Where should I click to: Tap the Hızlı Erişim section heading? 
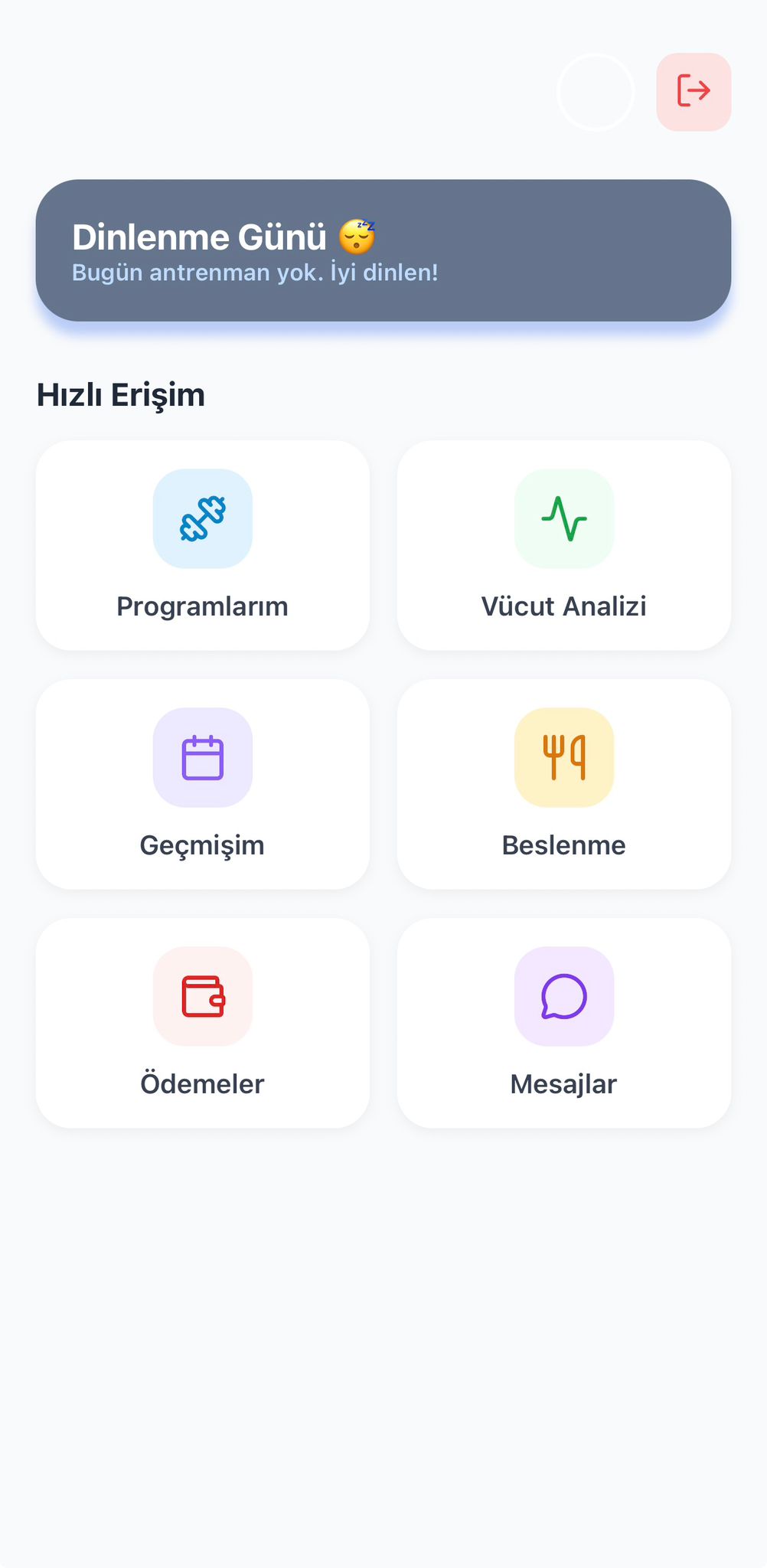tap(121, 395)
